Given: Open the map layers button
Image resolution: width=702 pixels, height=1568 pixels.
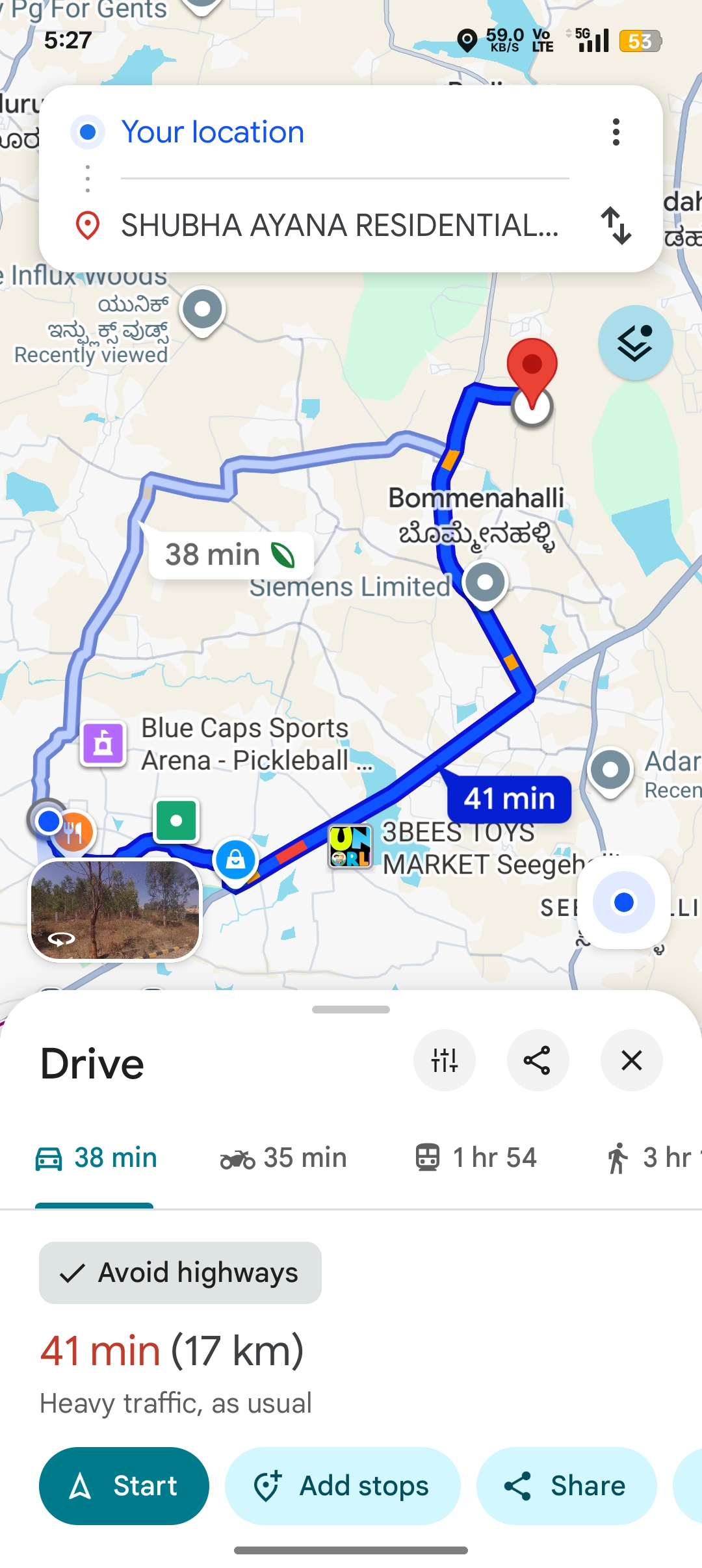Looking at the screenshot, I should [x=635, y=343].
